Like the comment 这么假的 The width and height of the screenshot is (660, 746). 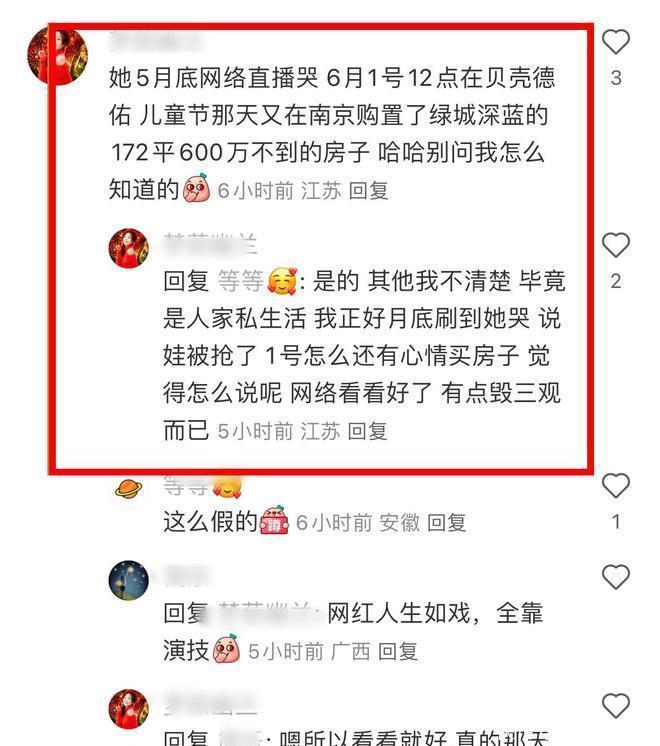(617, 486)
